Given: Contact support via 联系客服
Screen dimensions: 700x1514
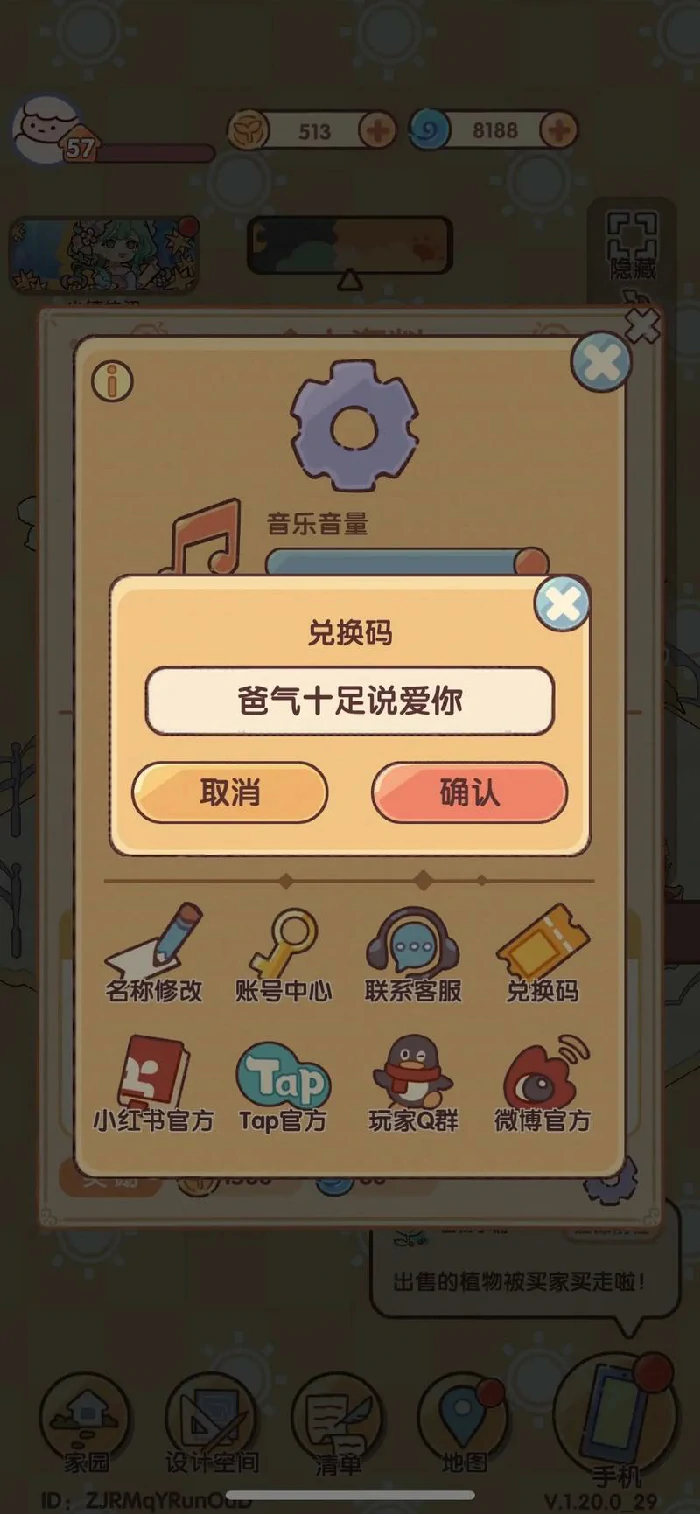Looking at the screenshot, I should (413, 953).
